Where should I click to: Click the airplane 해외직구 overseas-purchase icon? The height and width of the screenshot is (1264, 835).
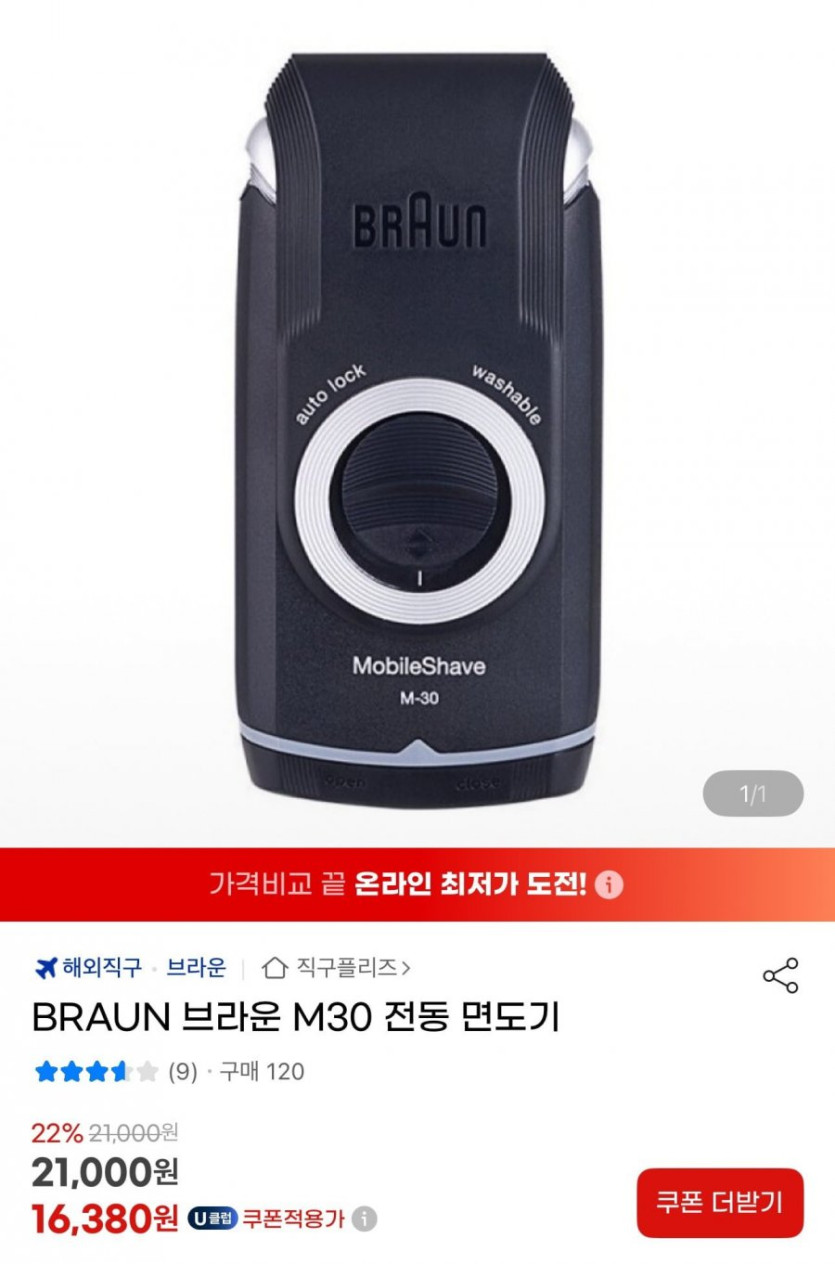point(45,968)
